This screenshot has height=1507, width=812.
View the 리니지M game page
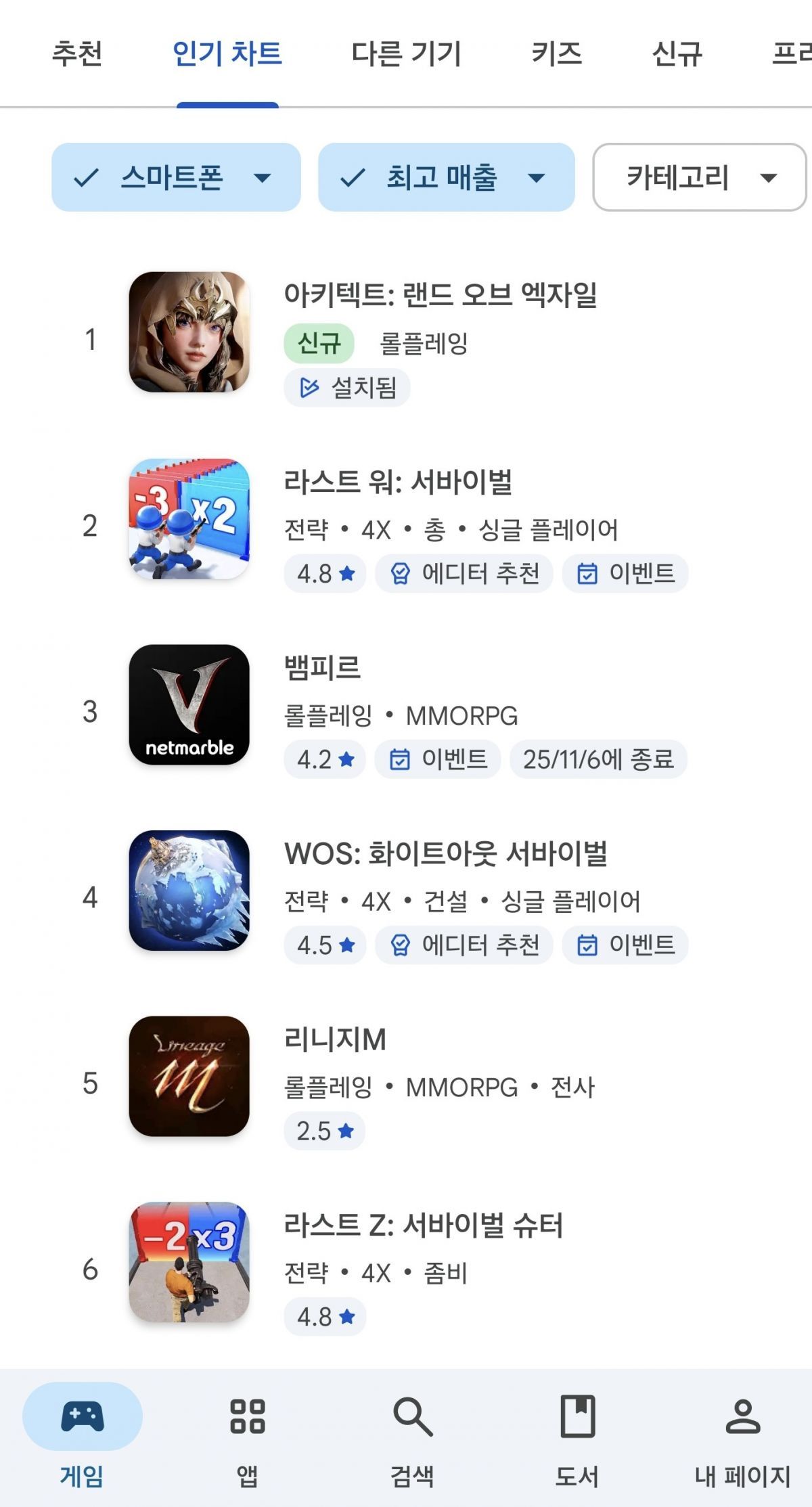tap(335, 1040)
